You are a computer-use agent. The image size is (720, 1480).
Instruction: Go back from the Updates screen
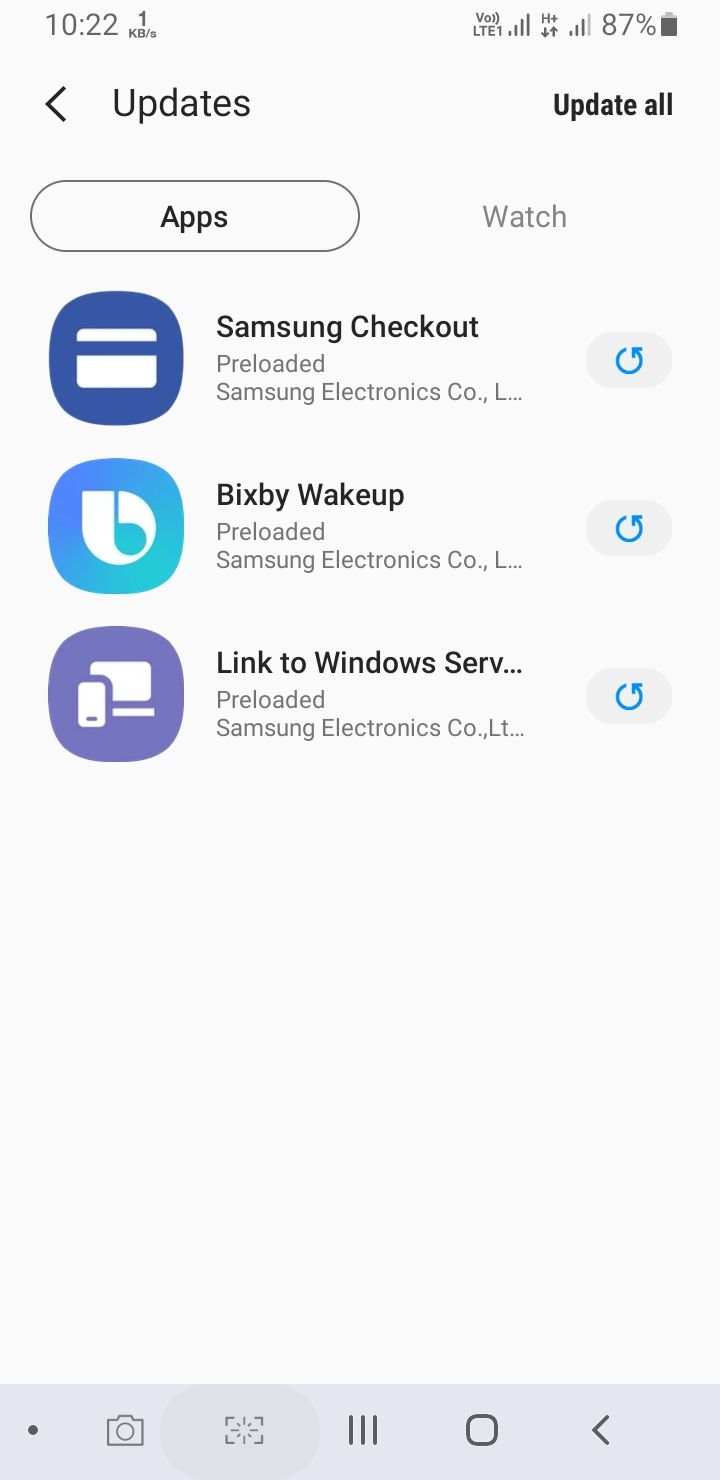pyautogui.click(x=57, y=104)
